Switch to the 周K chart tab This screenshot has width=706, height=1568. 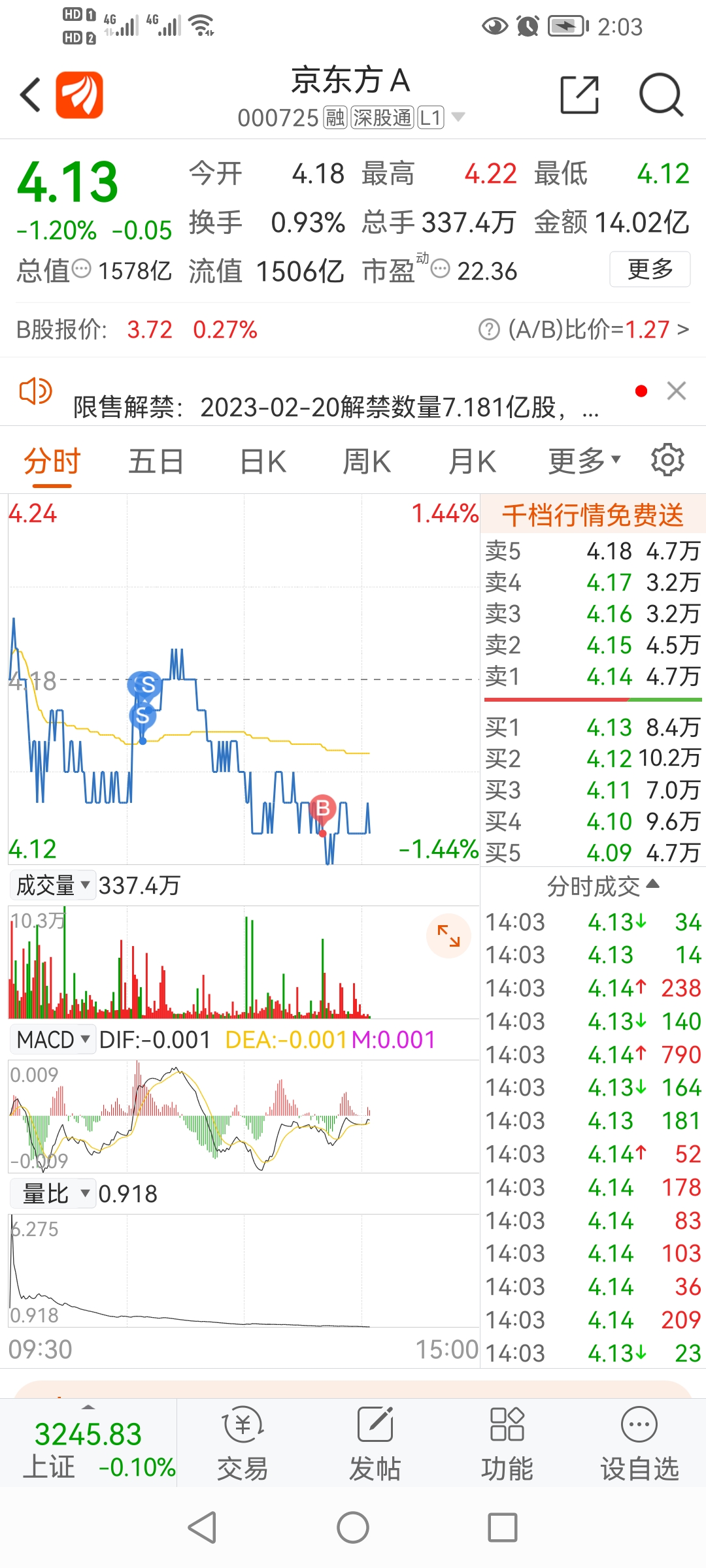tap(367, 462)
